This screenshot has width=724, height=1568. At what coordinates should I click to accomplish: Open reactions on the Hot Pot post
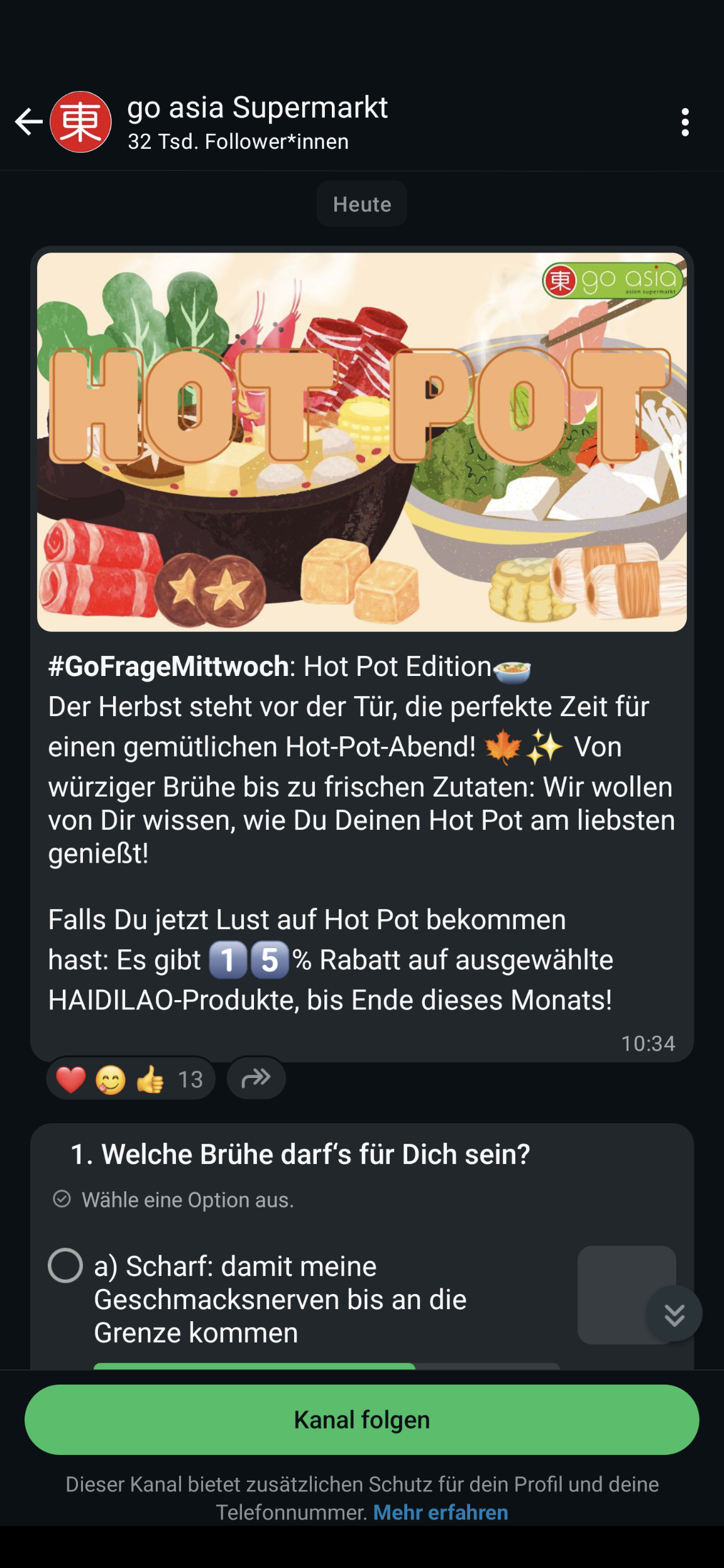[131, 1079]
